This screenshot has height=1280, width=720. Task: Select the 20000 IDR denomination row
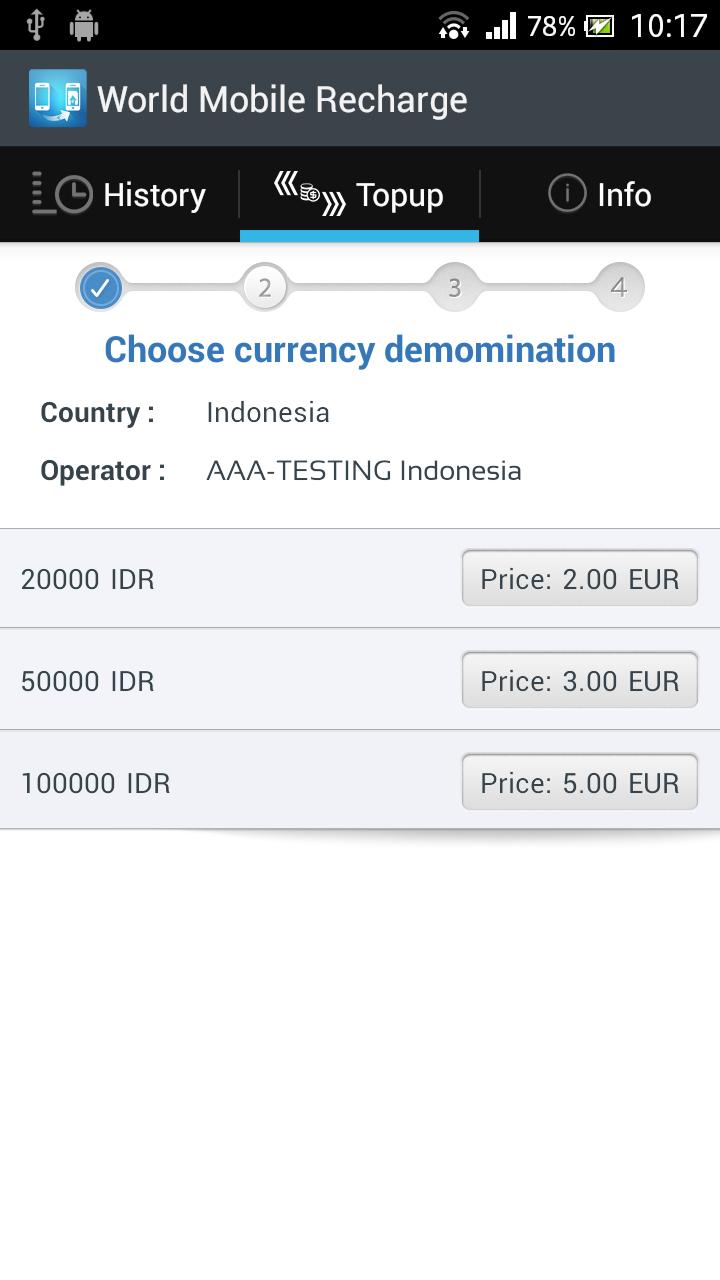click(x=200, y=578)
